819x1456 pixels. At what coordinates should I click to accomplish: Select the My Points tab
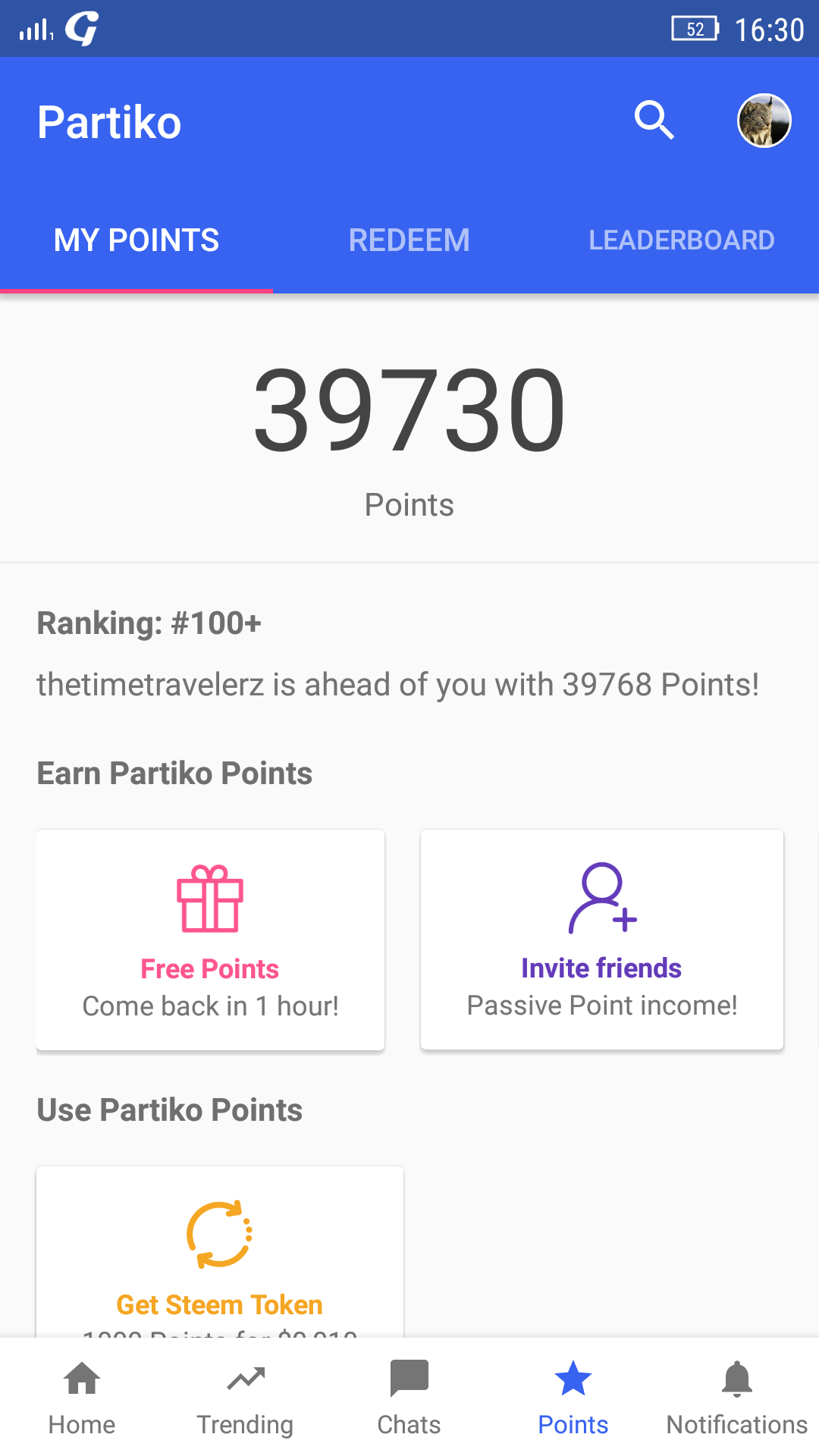[136, 240]
